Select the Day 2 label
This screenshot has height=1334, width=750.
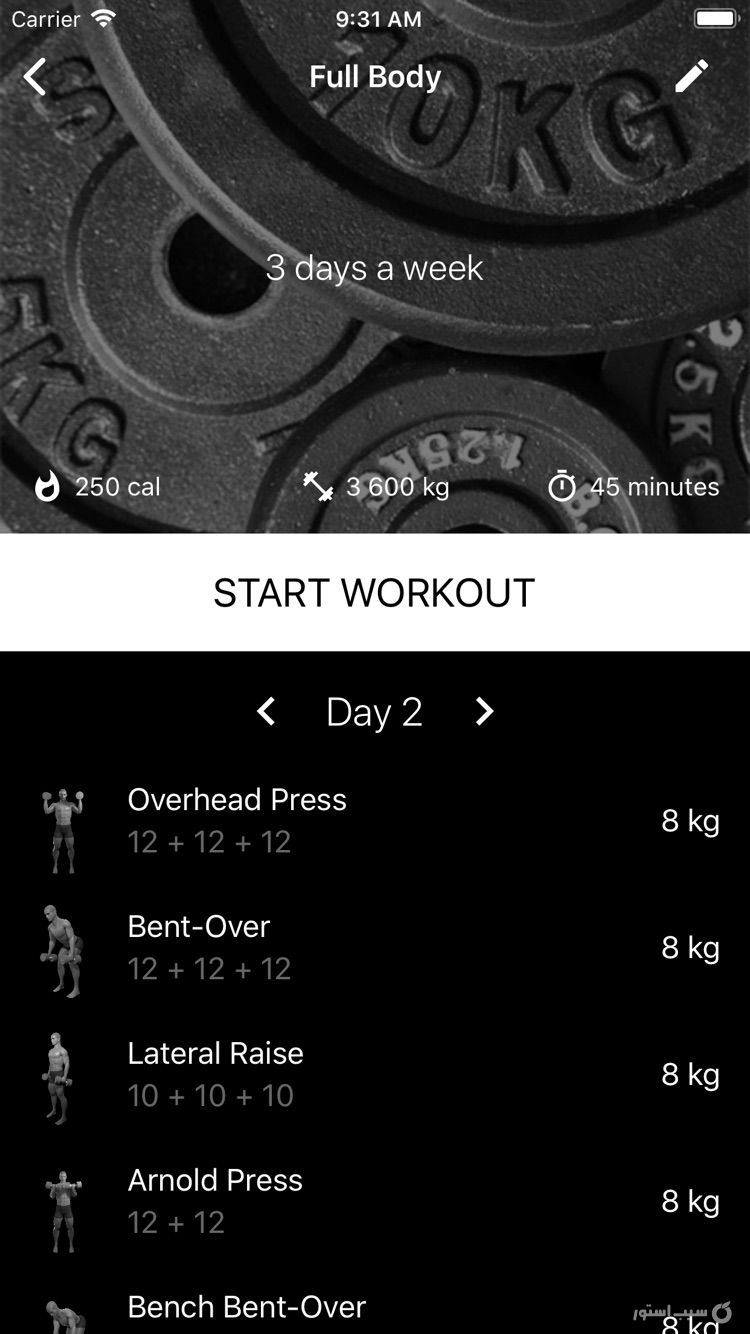pos(374,712)
